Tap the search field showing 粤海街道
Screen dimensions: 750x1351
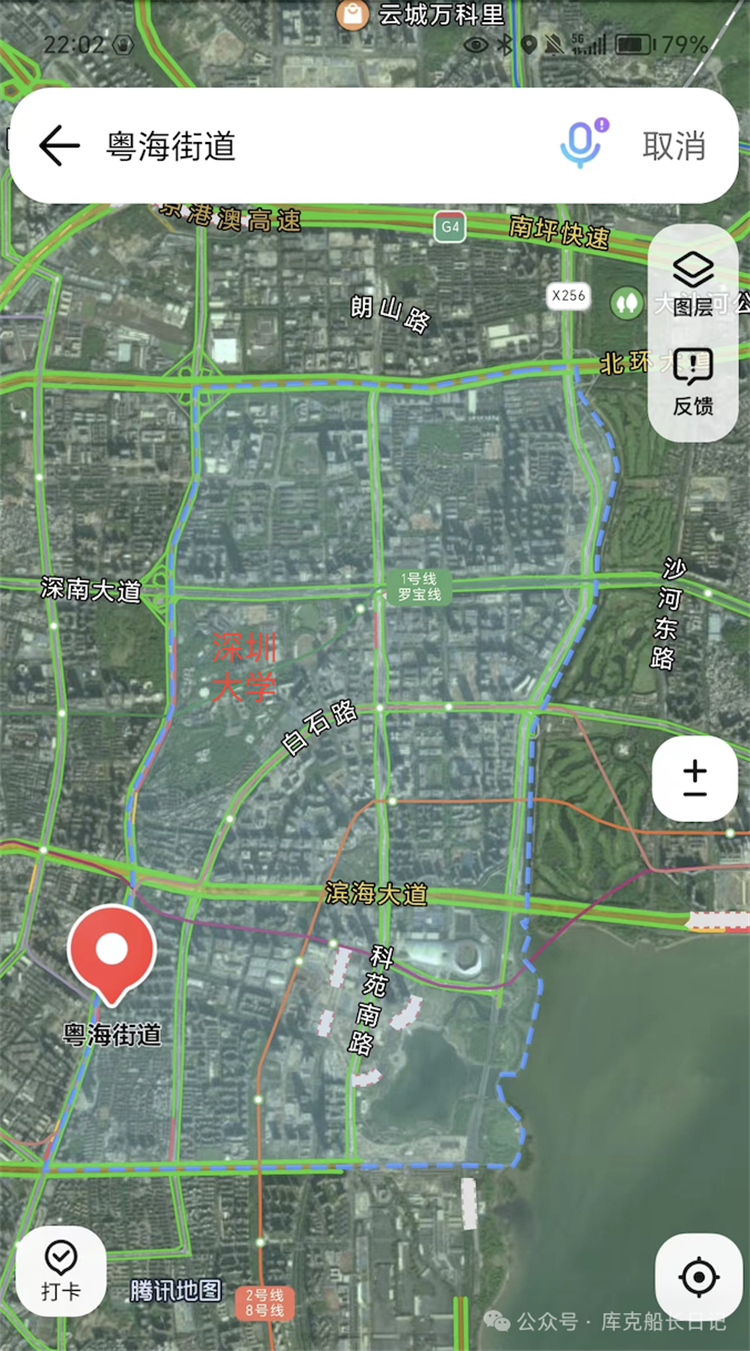pos(300,146)
